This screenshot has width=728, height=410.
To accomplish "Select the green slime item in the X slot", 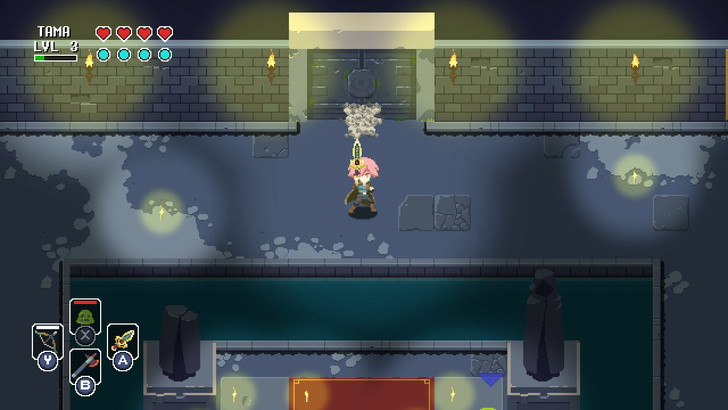I will [x=85, y=320].
